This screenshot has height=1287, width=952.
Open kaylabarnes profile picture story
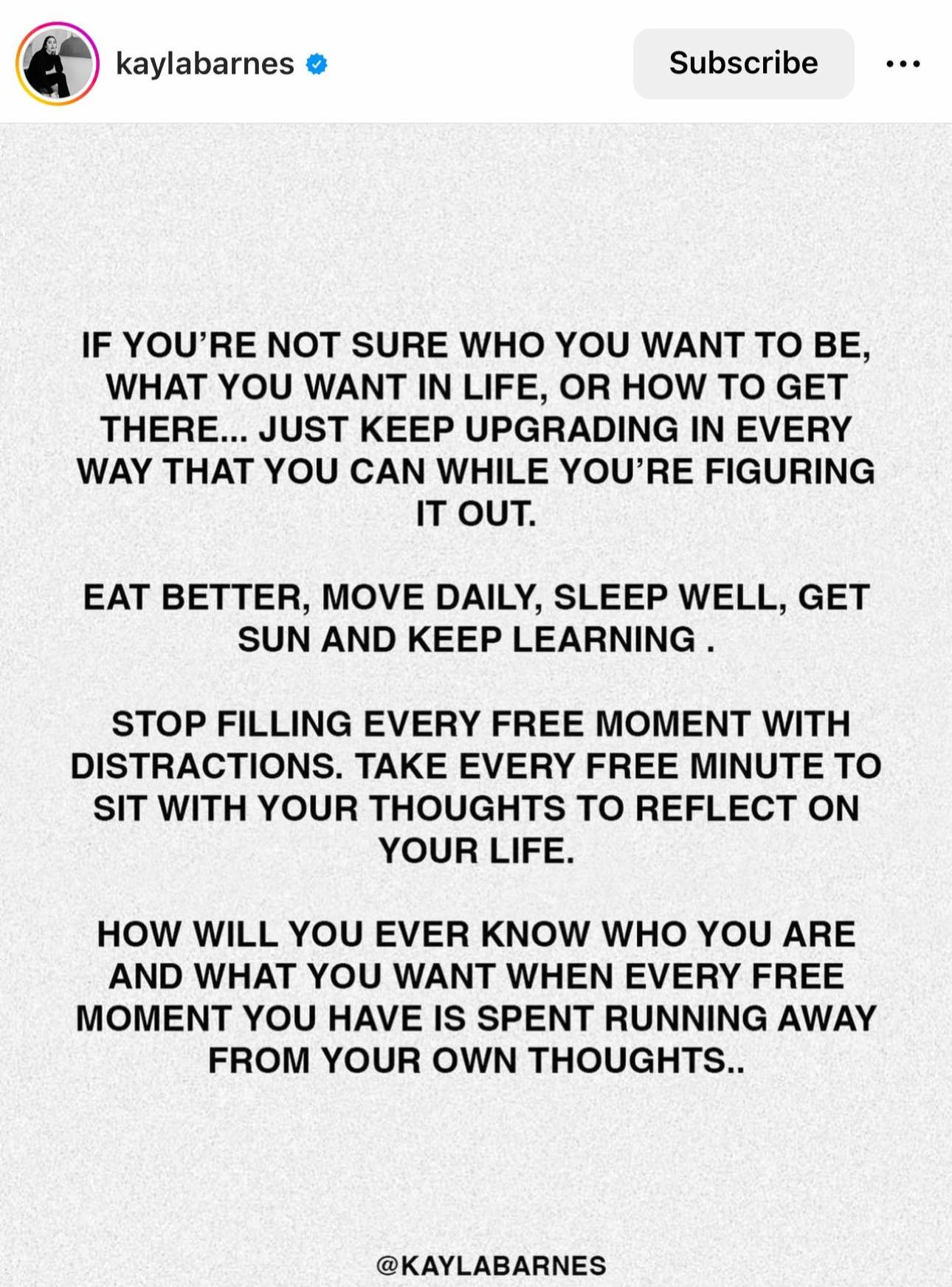57,63
